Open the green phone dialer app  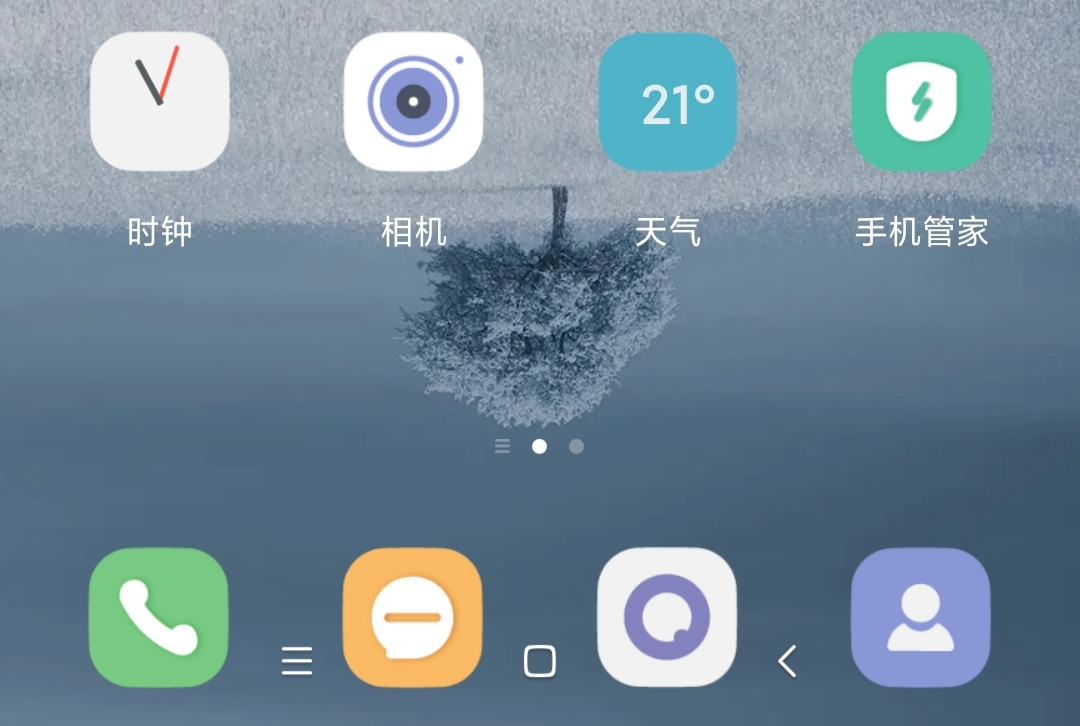pos(159,617)
